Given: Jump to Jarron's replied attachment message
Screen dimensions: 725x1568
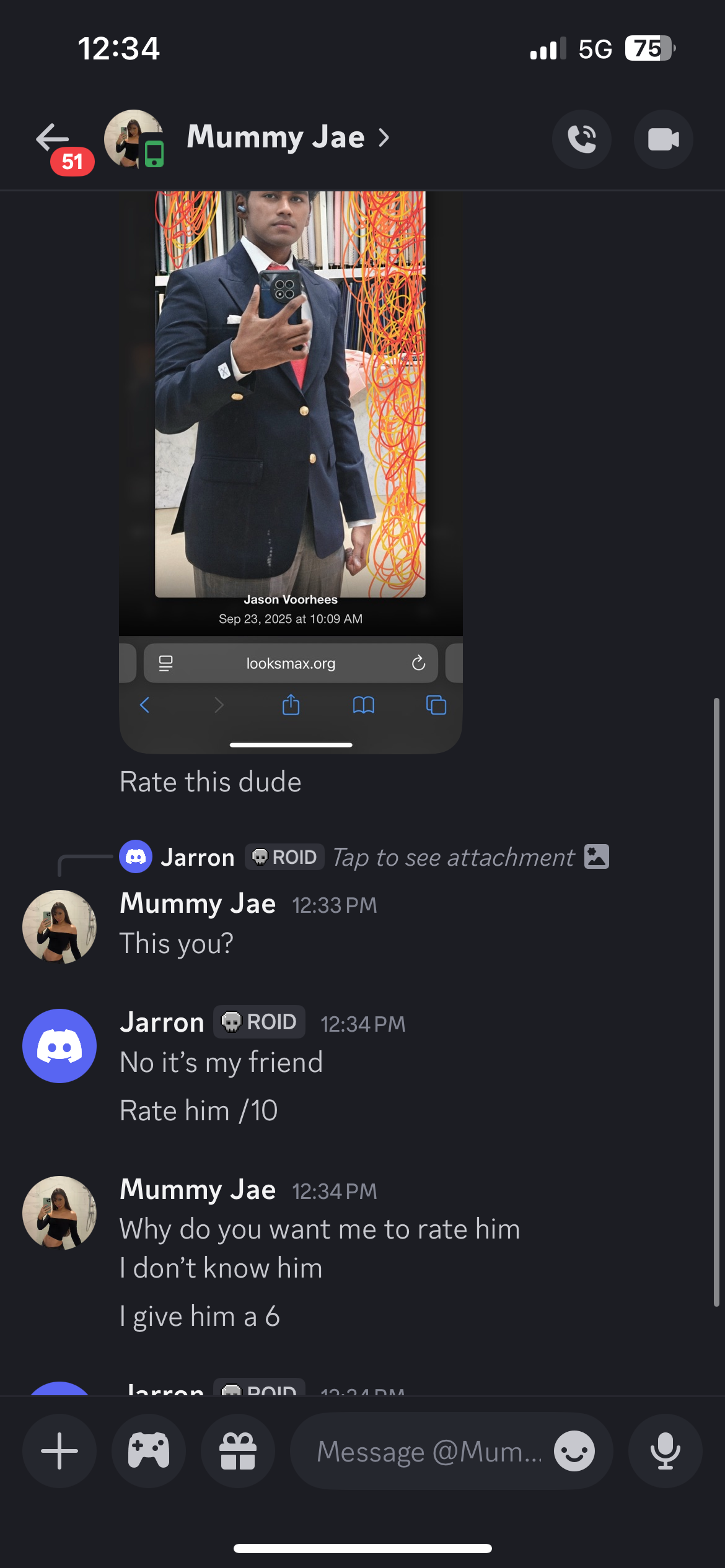Looking at the screenshot, I should point(452,858).
